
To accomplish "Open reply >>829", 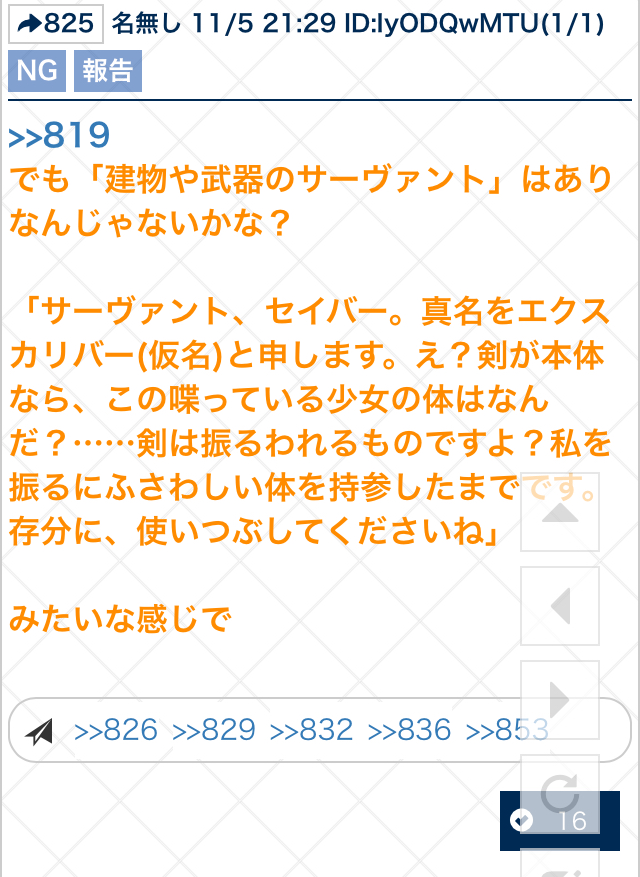I will point(214,731).
